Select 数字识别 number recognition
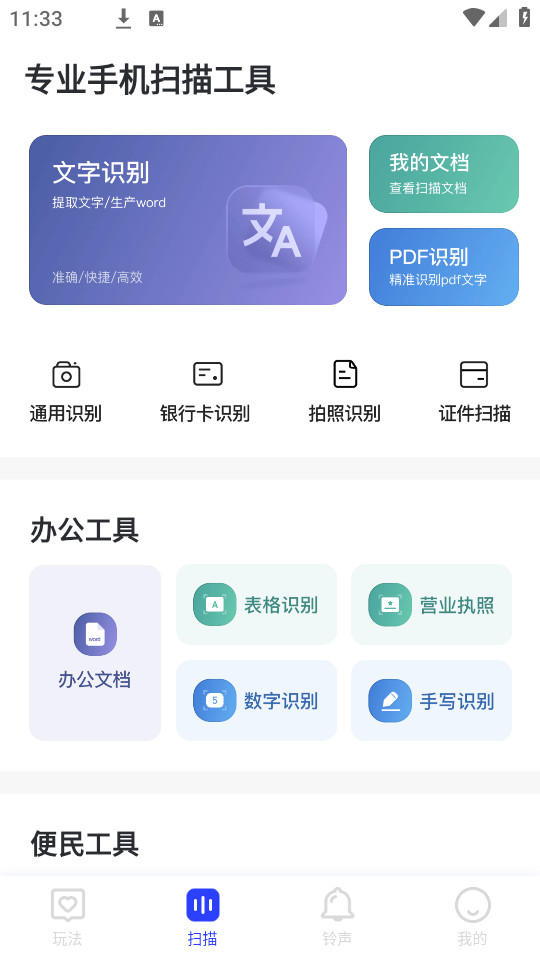 click(x=257, y=700)
